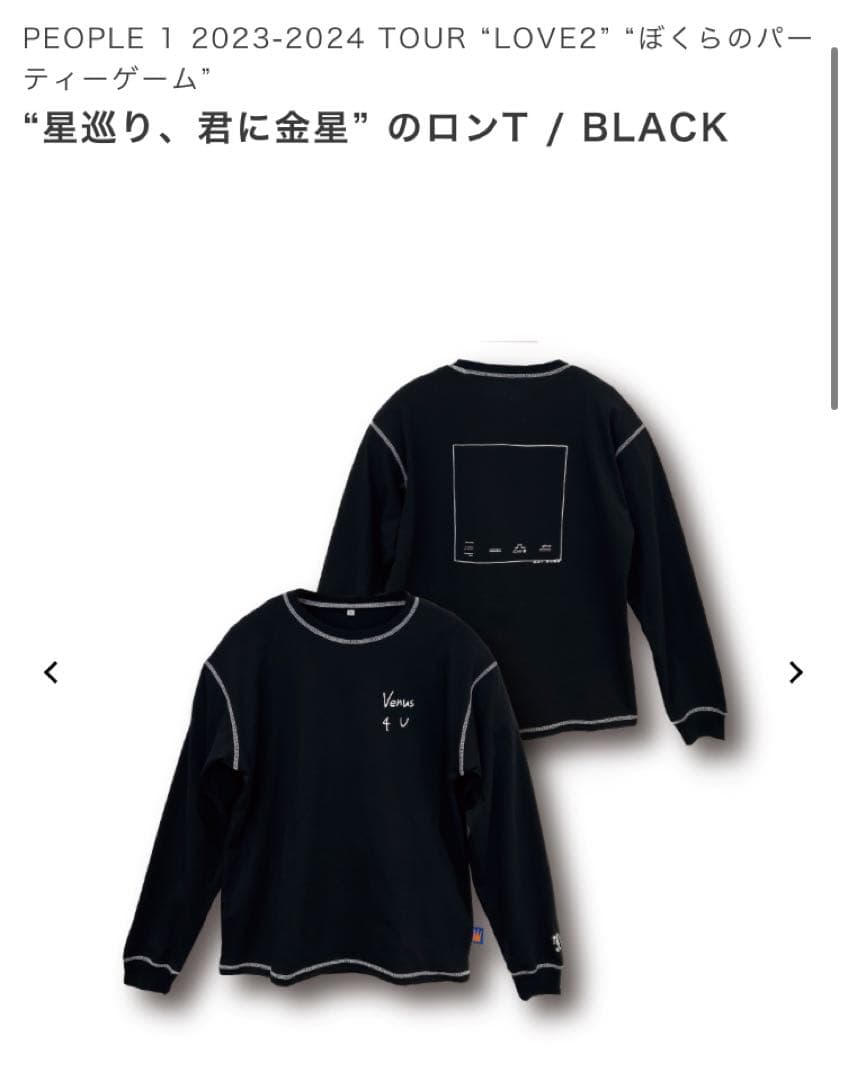This screenshot has width=845, height=1080.
Task: Tap the small logo print on back sleeve cuff
Action: coord(557,940)
